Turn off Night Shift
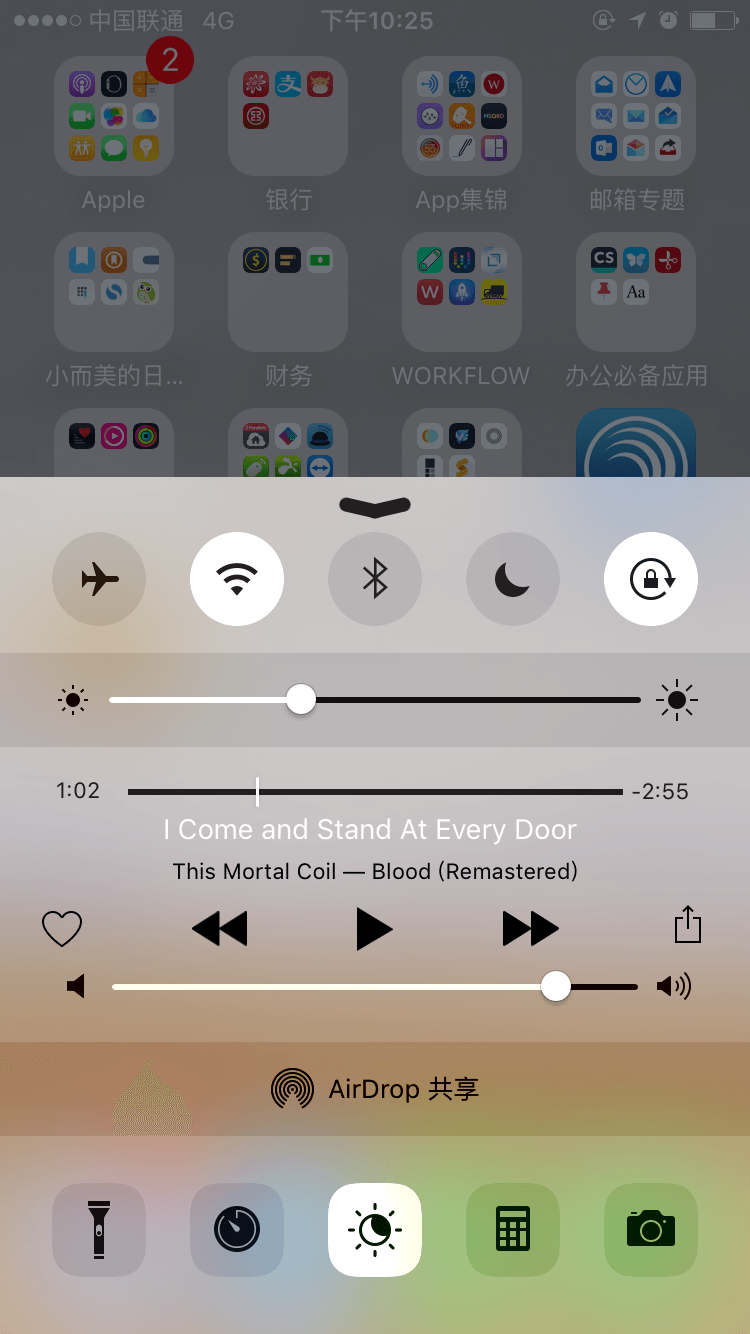The image size is (750, 1334). [x=375, y=1230]
